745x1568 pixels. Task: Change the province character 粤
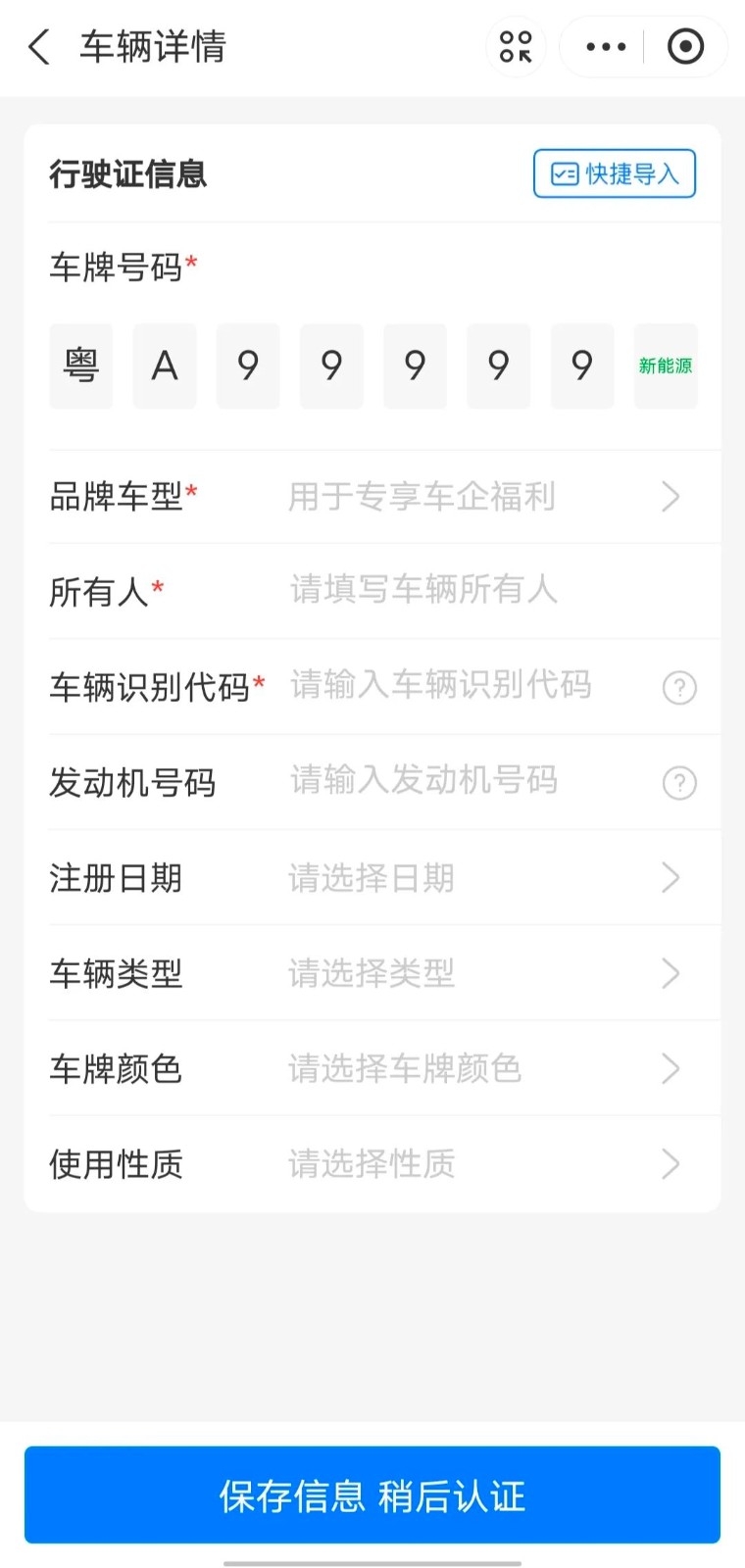(81, 366)
